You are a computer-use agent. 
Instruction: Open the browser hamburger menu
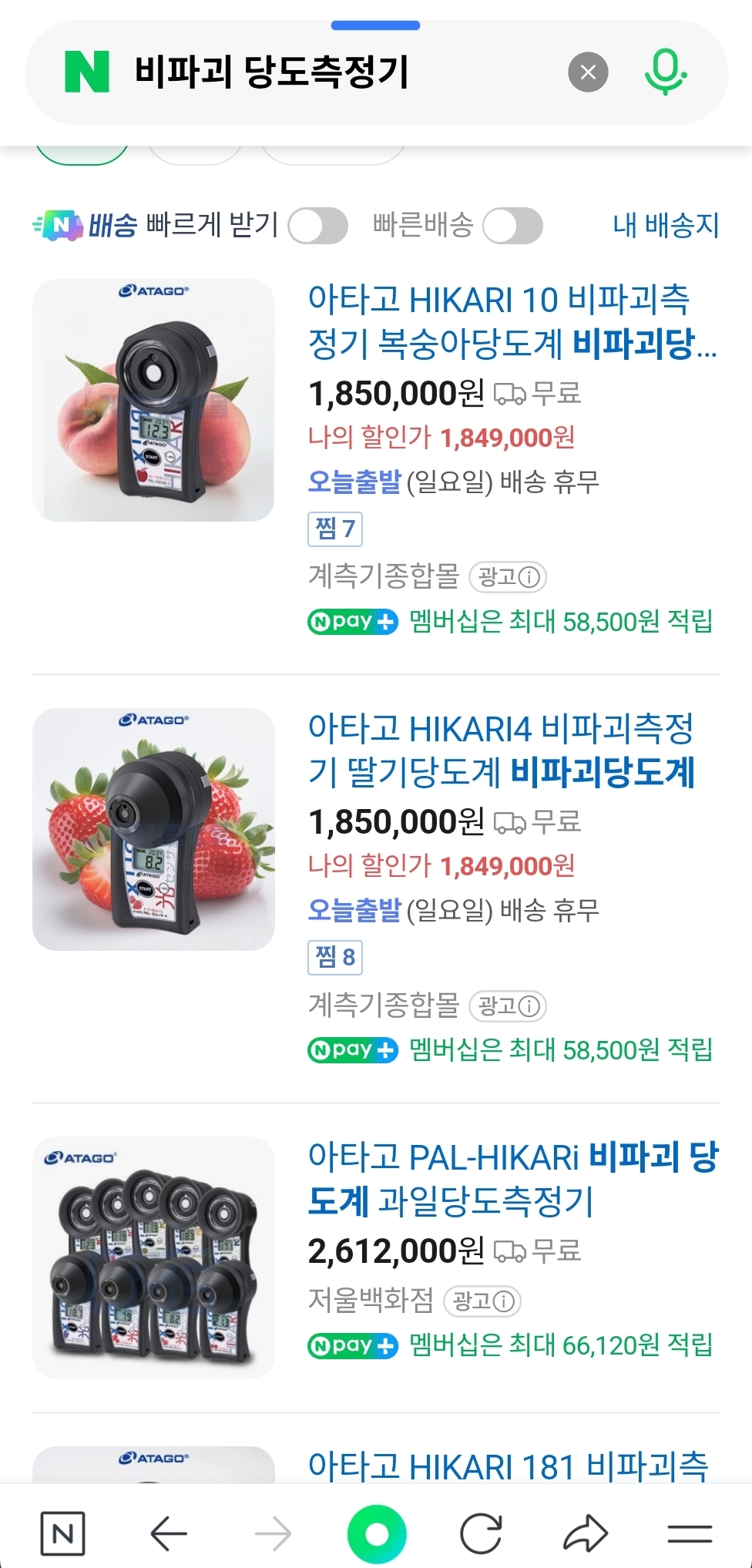tap(689, 1533)
